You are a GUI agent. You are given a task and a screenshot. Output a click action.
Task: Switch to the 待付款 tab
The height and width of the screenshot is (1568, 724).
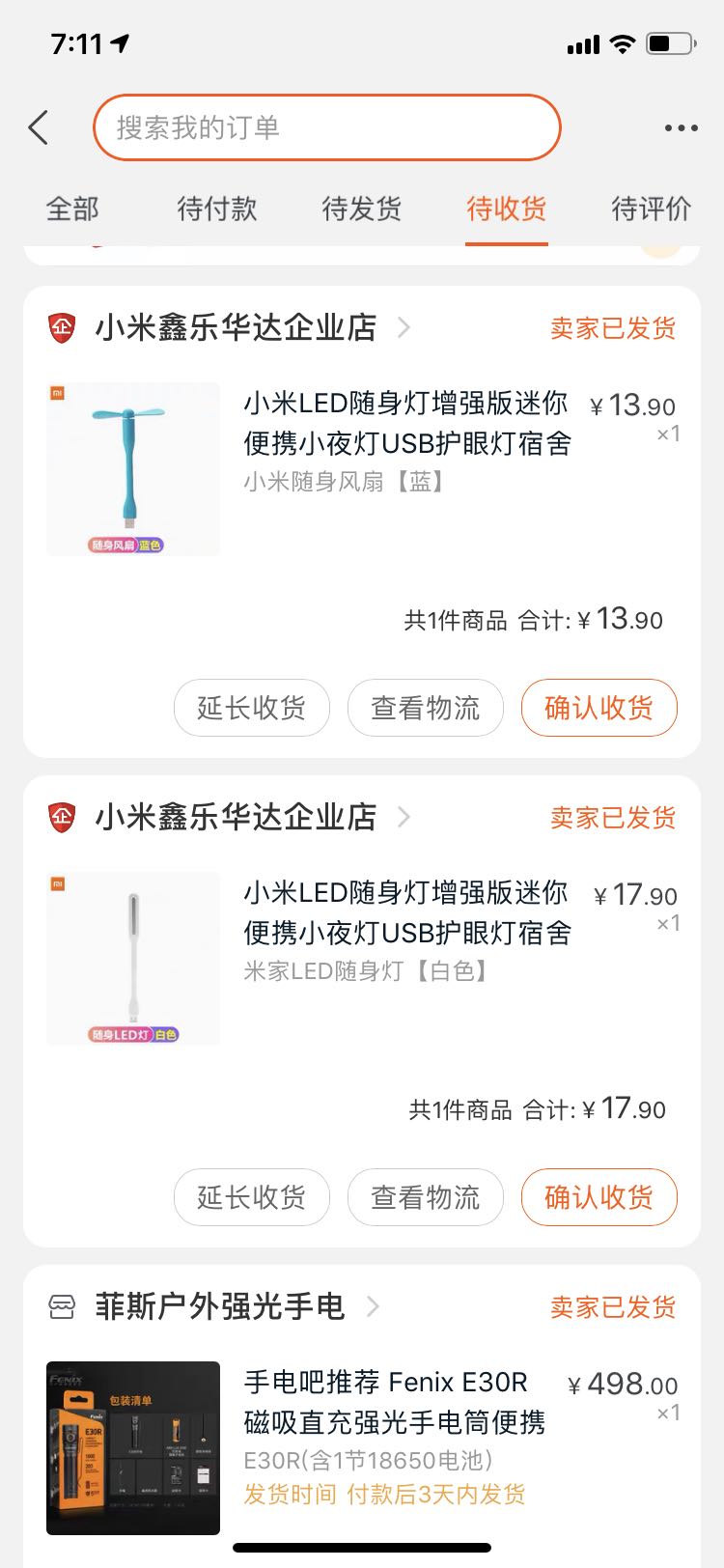(217, 209)
